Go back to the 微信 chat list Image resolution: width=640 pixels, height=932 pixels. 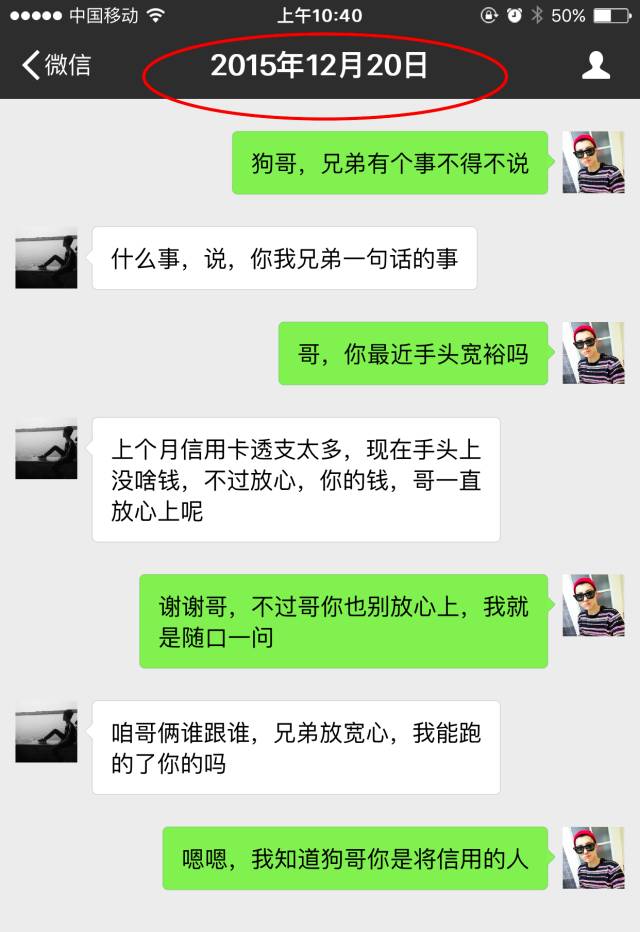[x=56, y=65]
